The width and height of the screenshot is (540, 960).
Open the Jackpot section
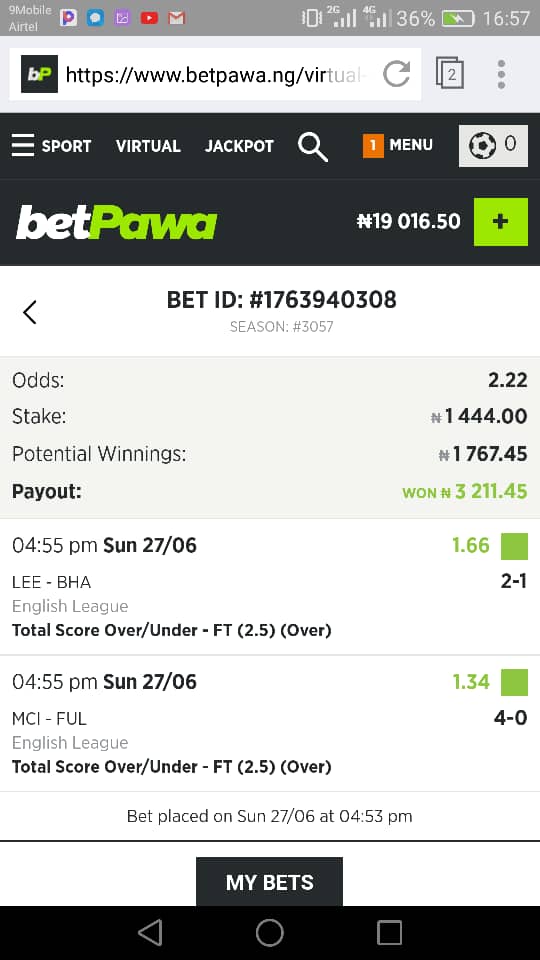coord(239,146)
